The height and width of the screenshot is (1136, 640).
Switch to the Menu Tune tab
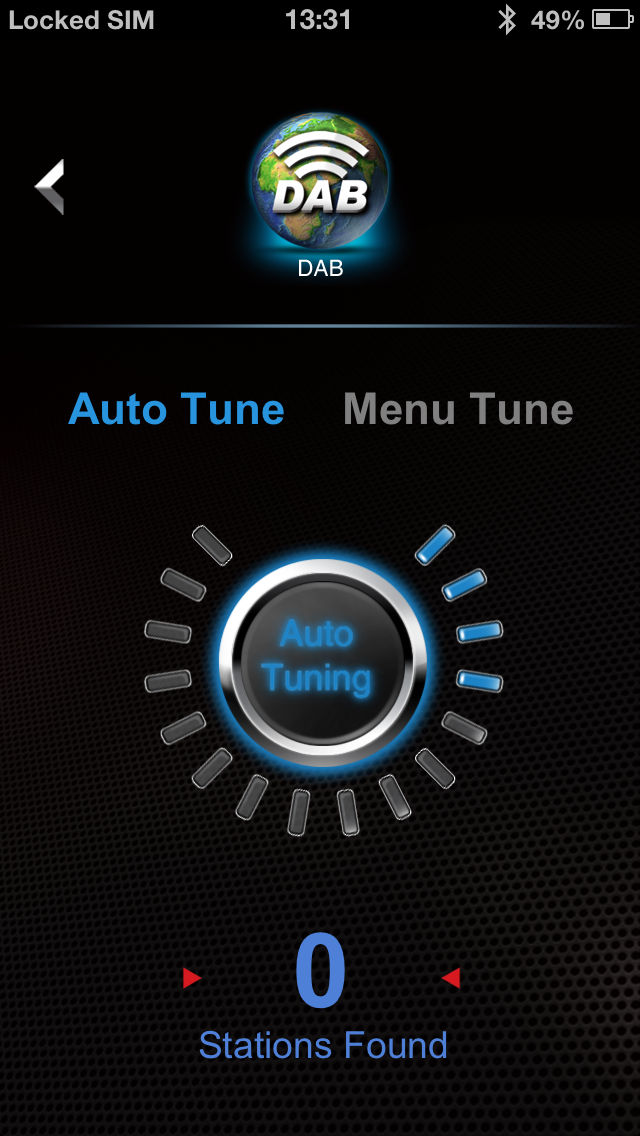[458, 409]
